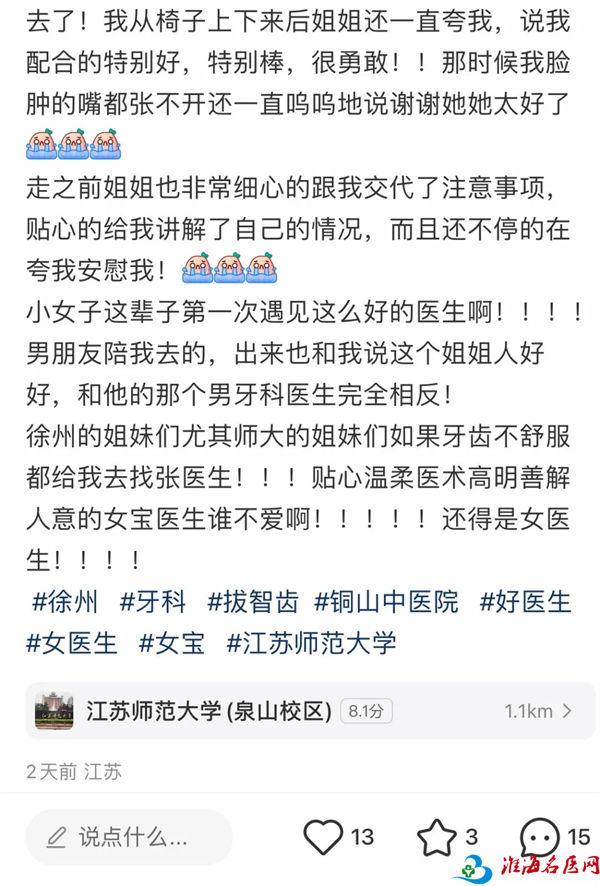Screen dimensions: 600x886
Task: Open the #铜山中医院 hashtag
Action: [386, 601]
